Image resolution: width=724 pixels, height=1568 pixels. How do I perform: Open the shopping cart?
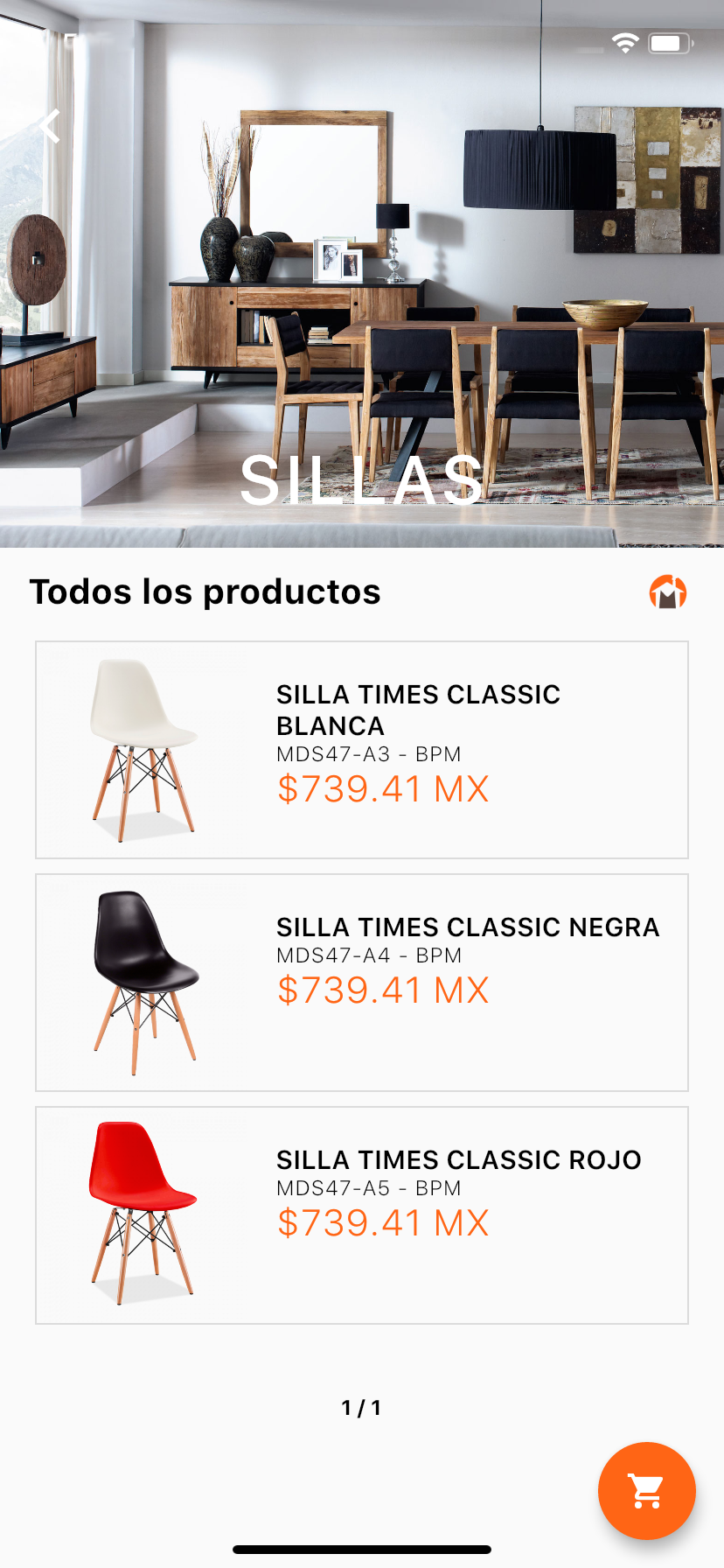click(646, 1490)
